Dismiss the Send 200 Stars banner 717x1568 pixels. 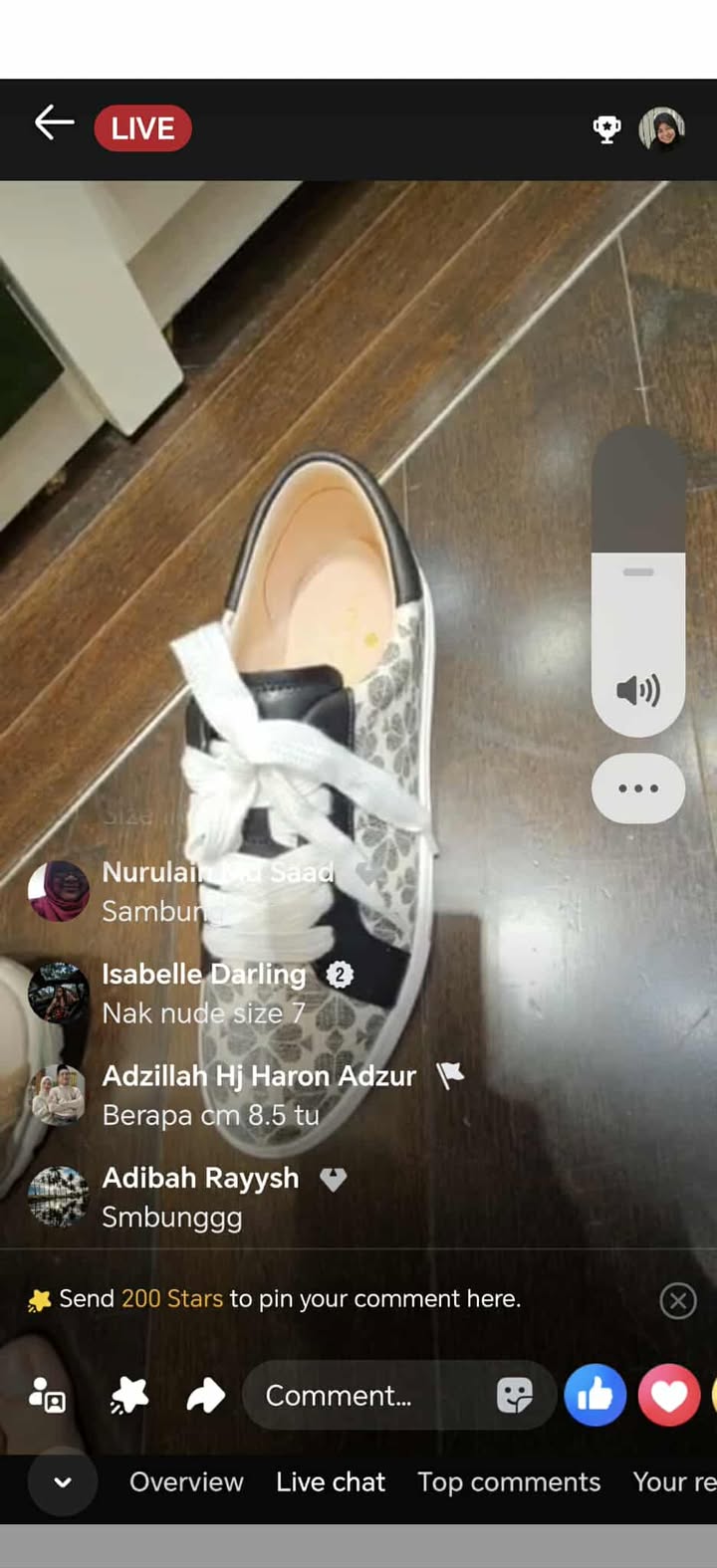coord(678,1300)
